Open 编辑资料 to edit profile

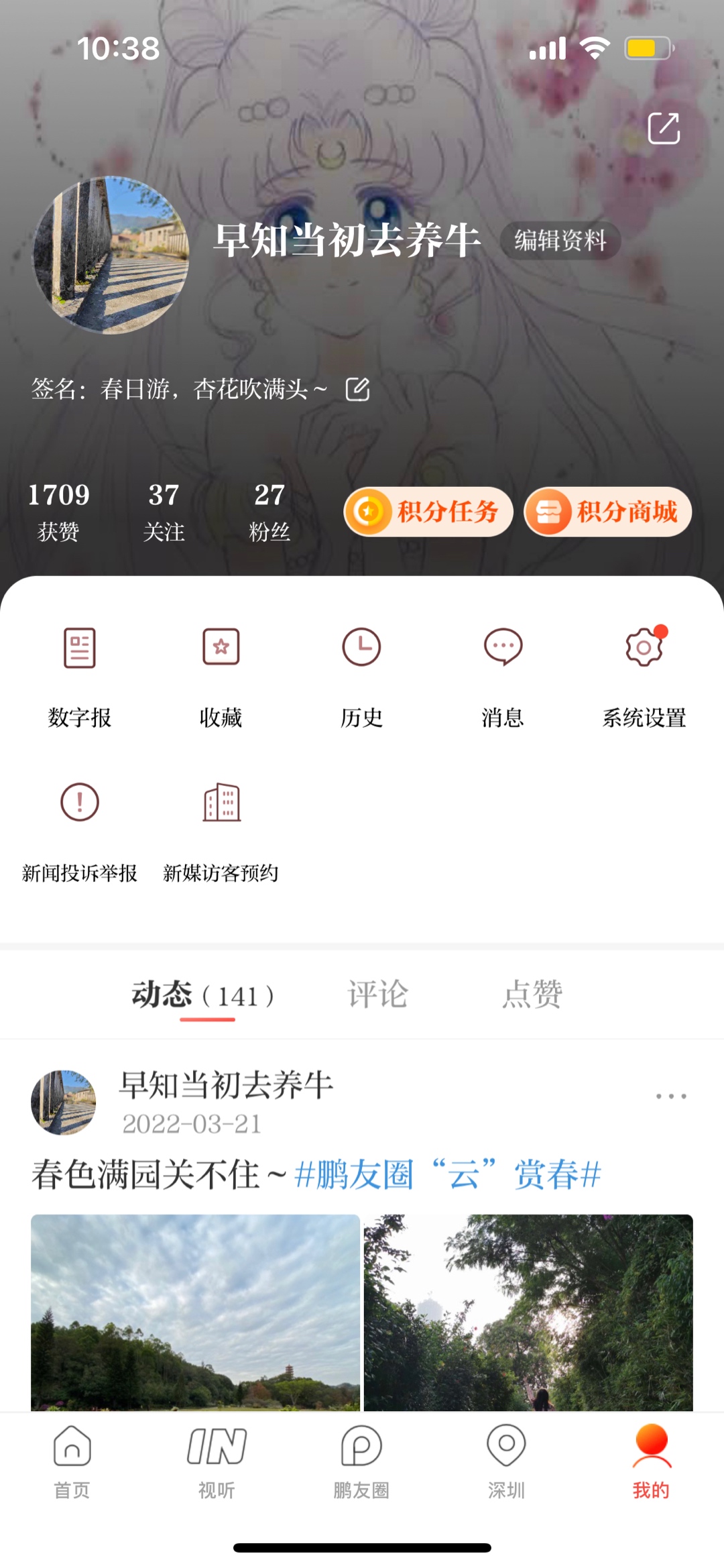[x=560, y=240]
